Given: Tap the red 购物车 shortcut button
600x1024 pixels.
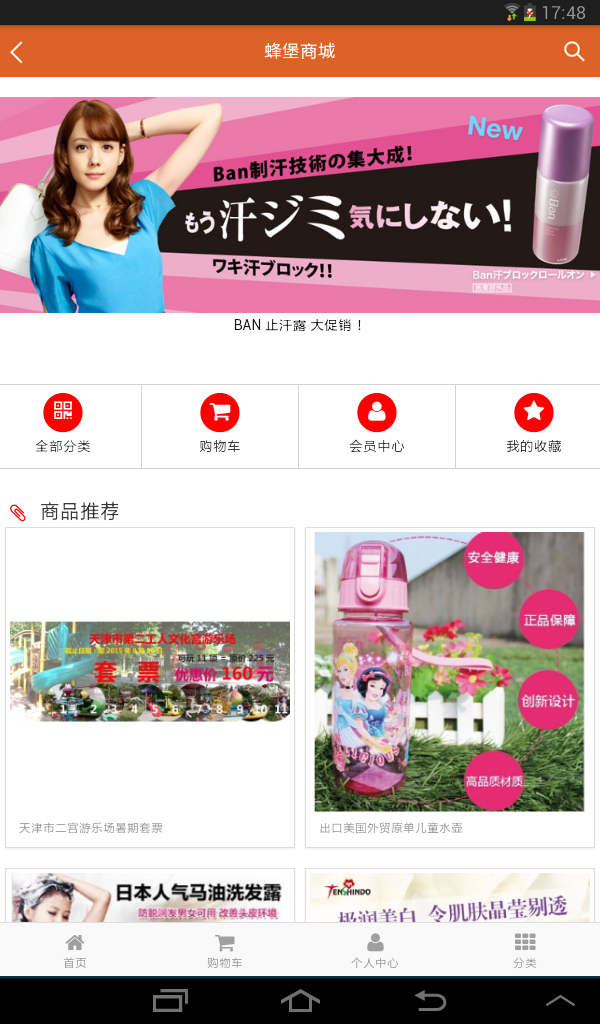Looking at the screenshot, I should (x=220, y=413).
